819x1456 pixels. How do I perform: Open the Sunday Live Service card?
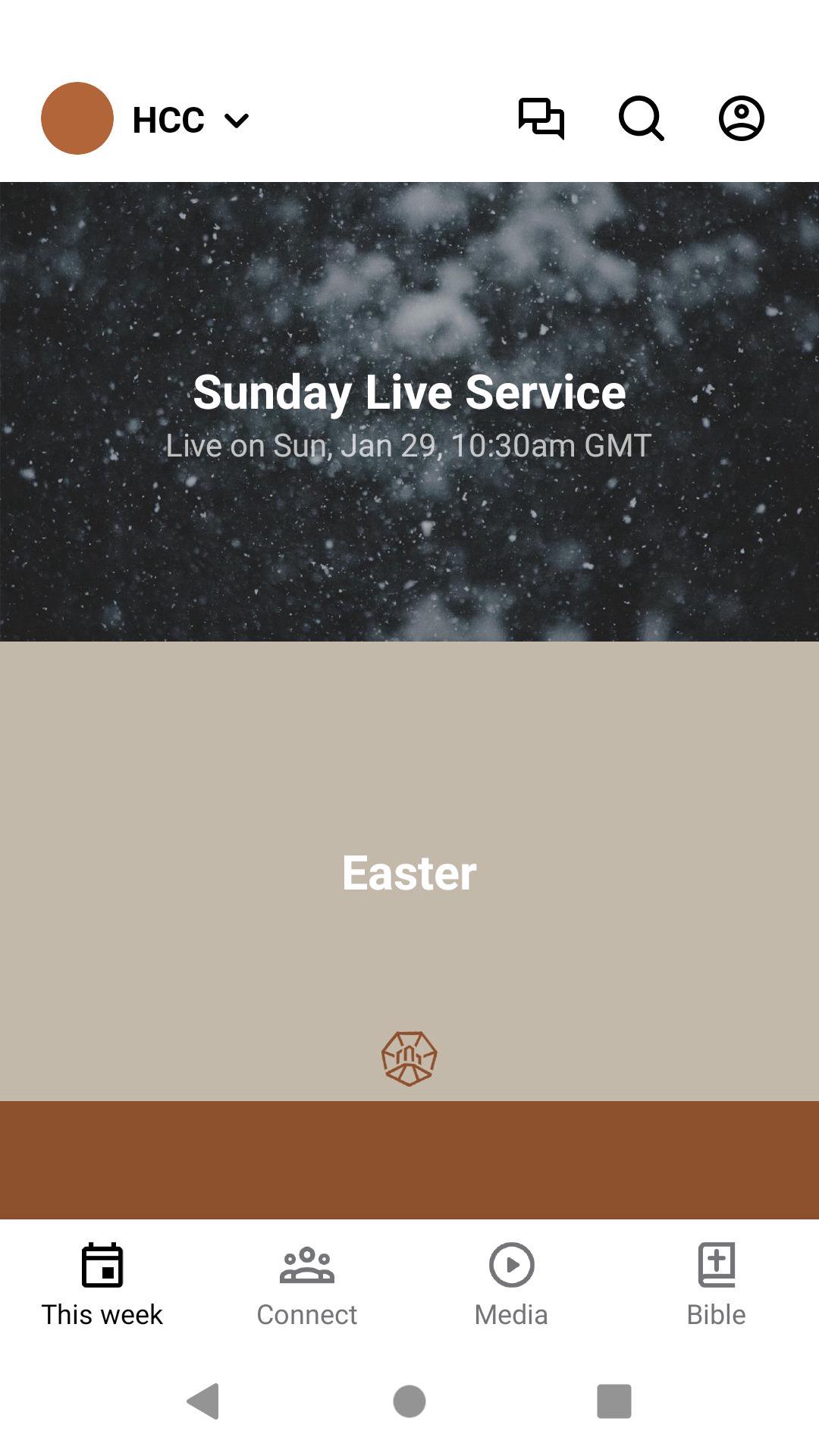(409, 412)
